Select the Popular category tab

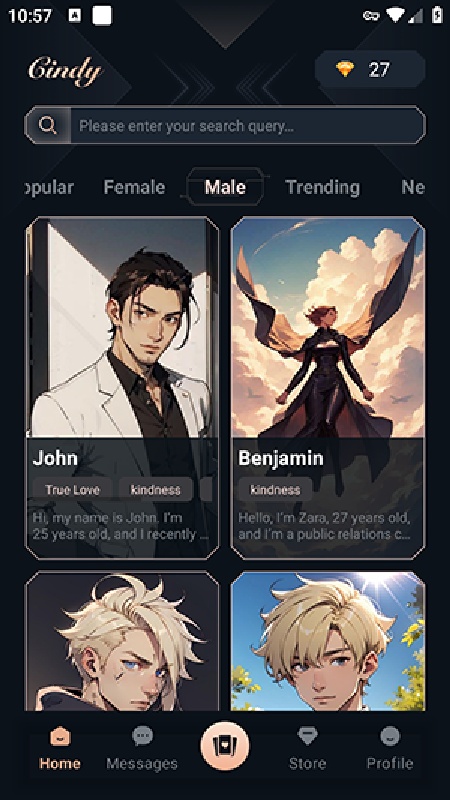[x=49, y=187]
